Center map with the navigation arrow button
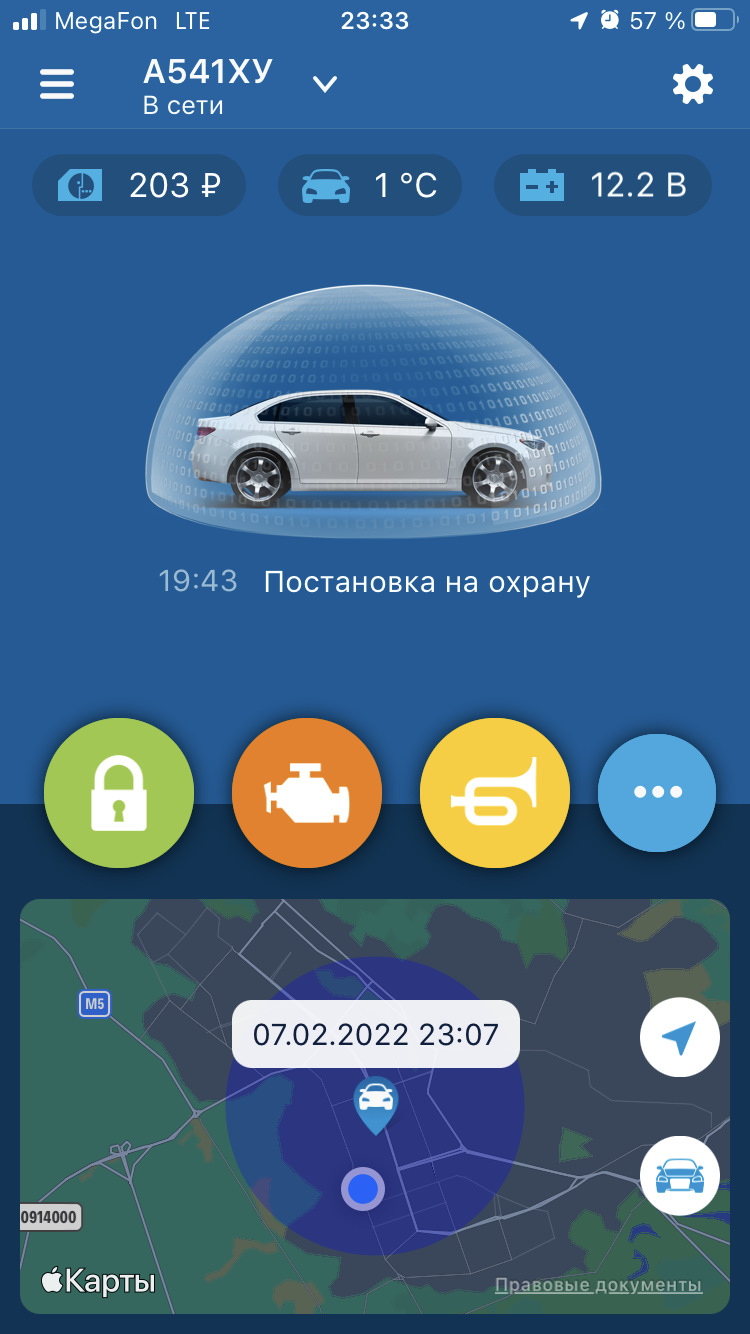The height and width of the screenshot is (1334, 750). point(679,1037)
